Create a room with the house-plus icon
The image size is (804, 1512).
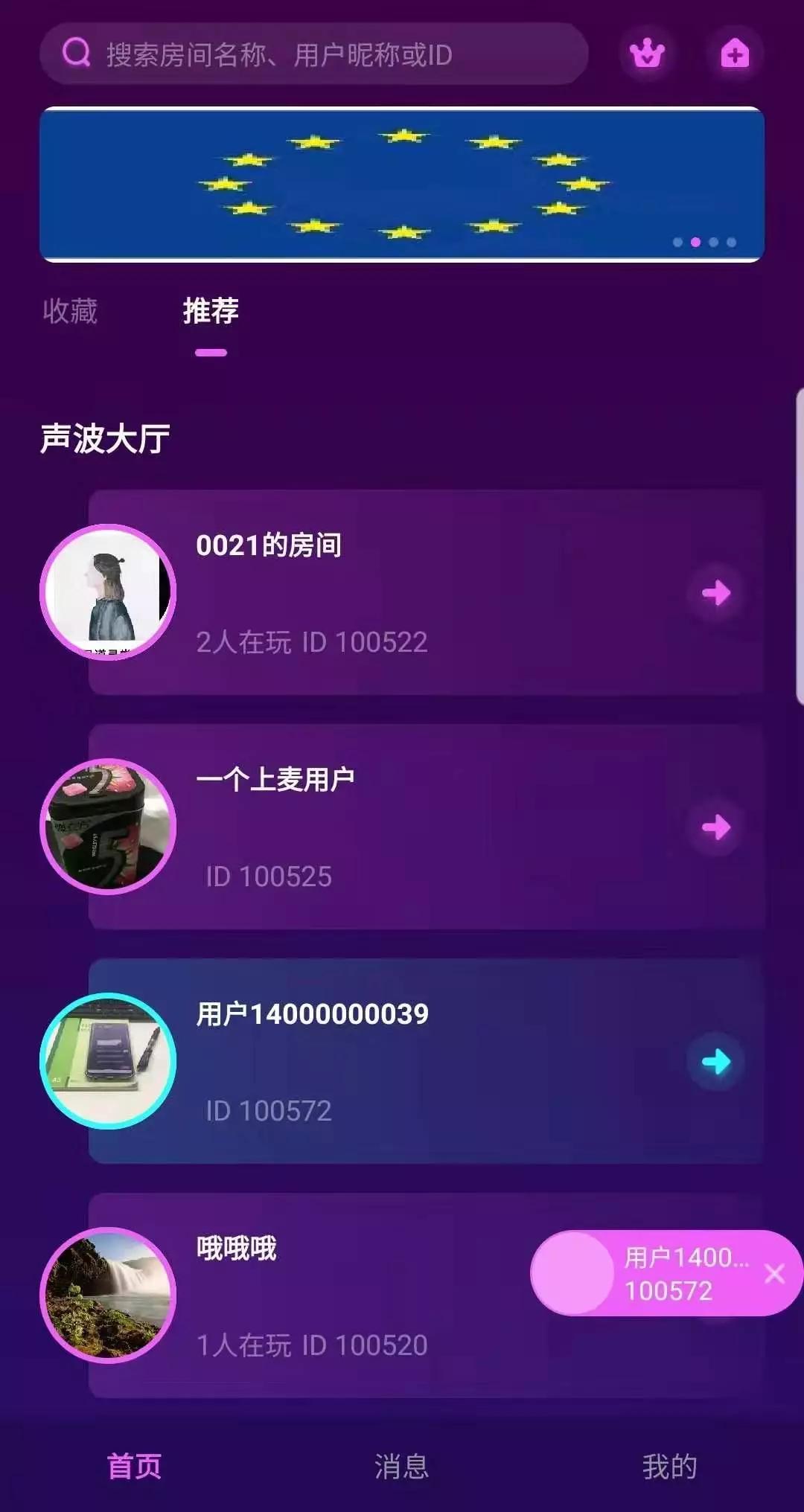pos(735,54)
